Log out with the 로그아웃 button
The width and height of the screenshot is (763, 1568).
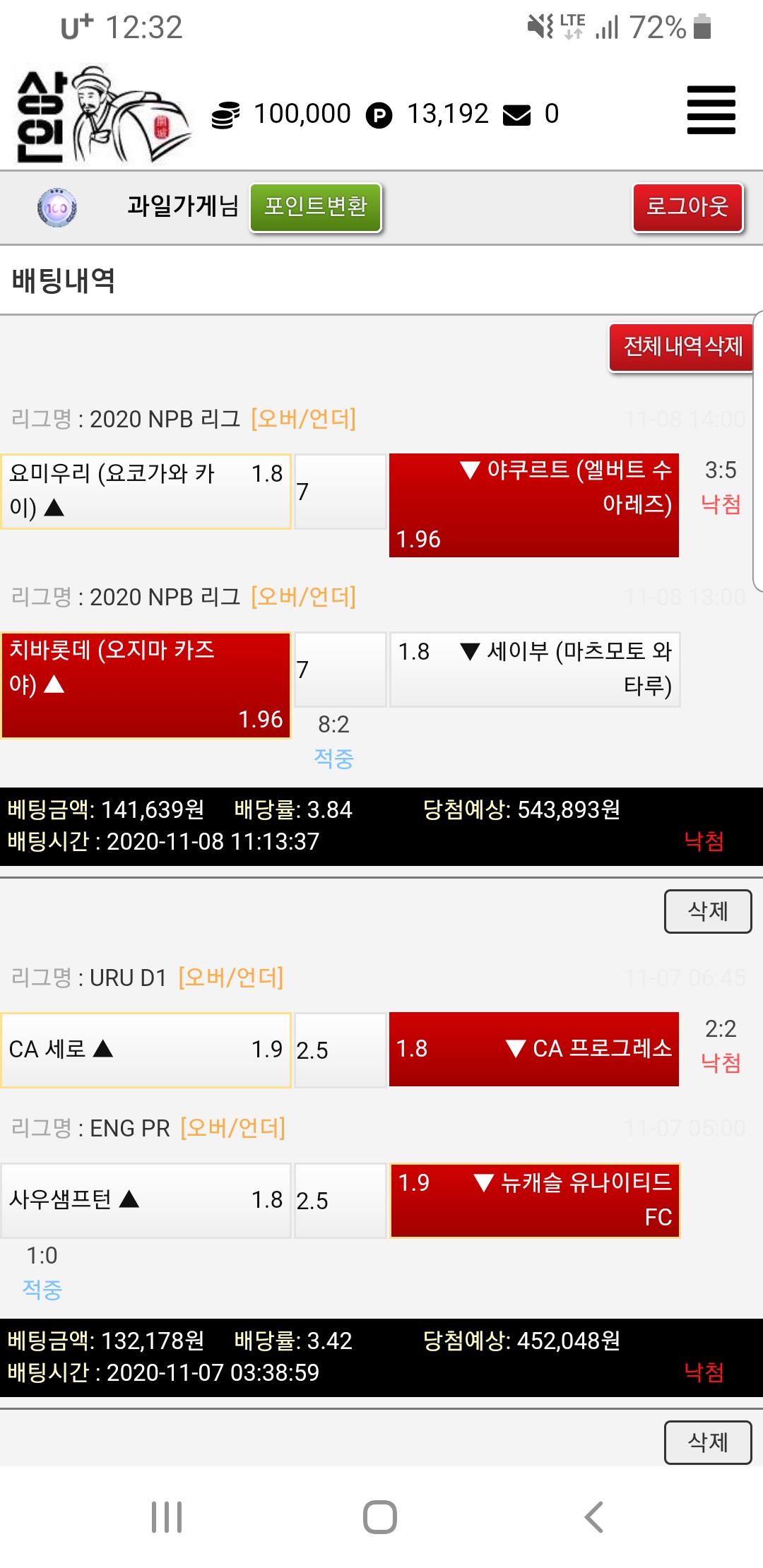(x=687, y=207)
